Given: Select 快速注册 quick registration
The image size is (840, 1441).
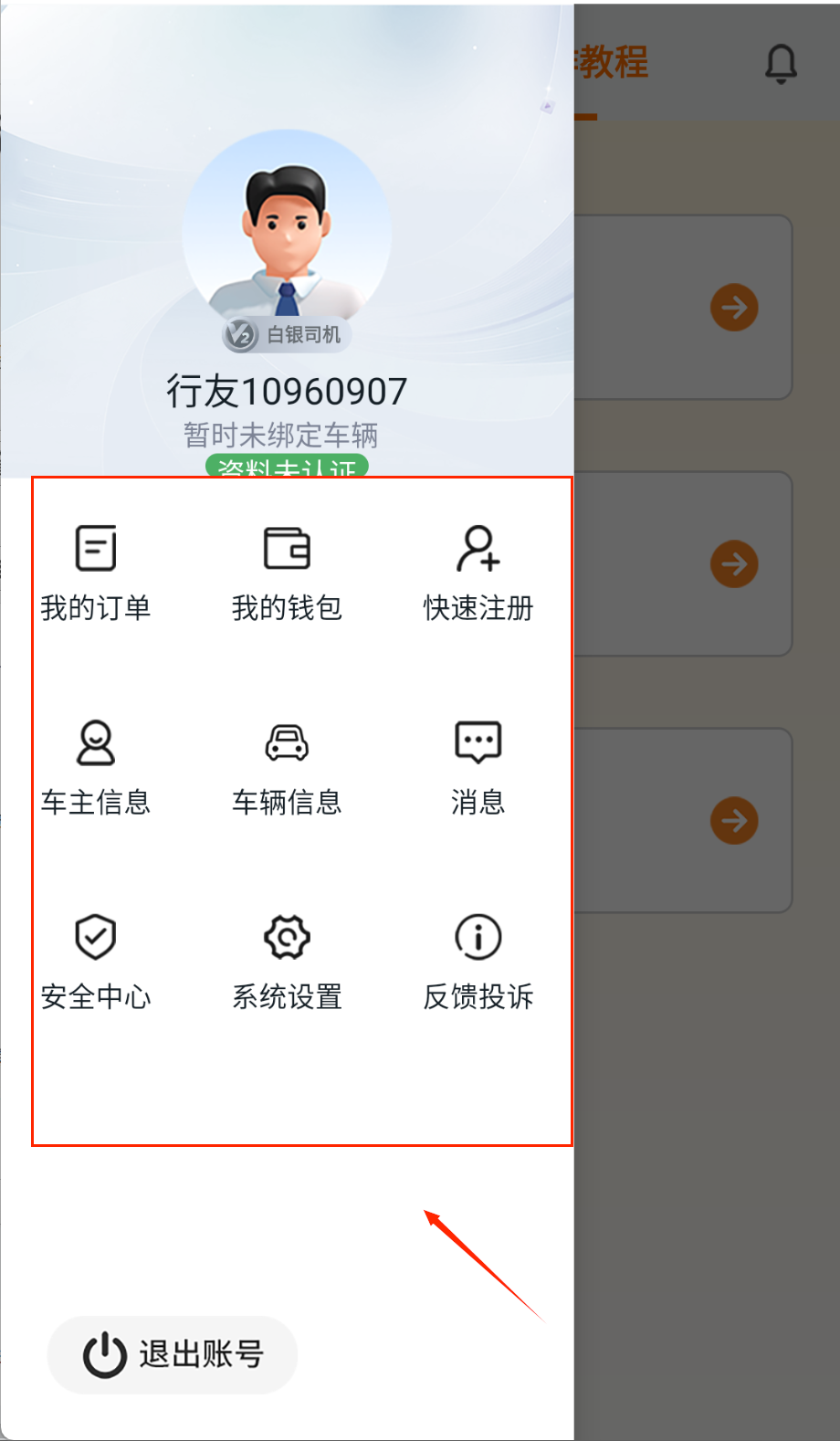Looking at the screenshot, I should 478,573.
